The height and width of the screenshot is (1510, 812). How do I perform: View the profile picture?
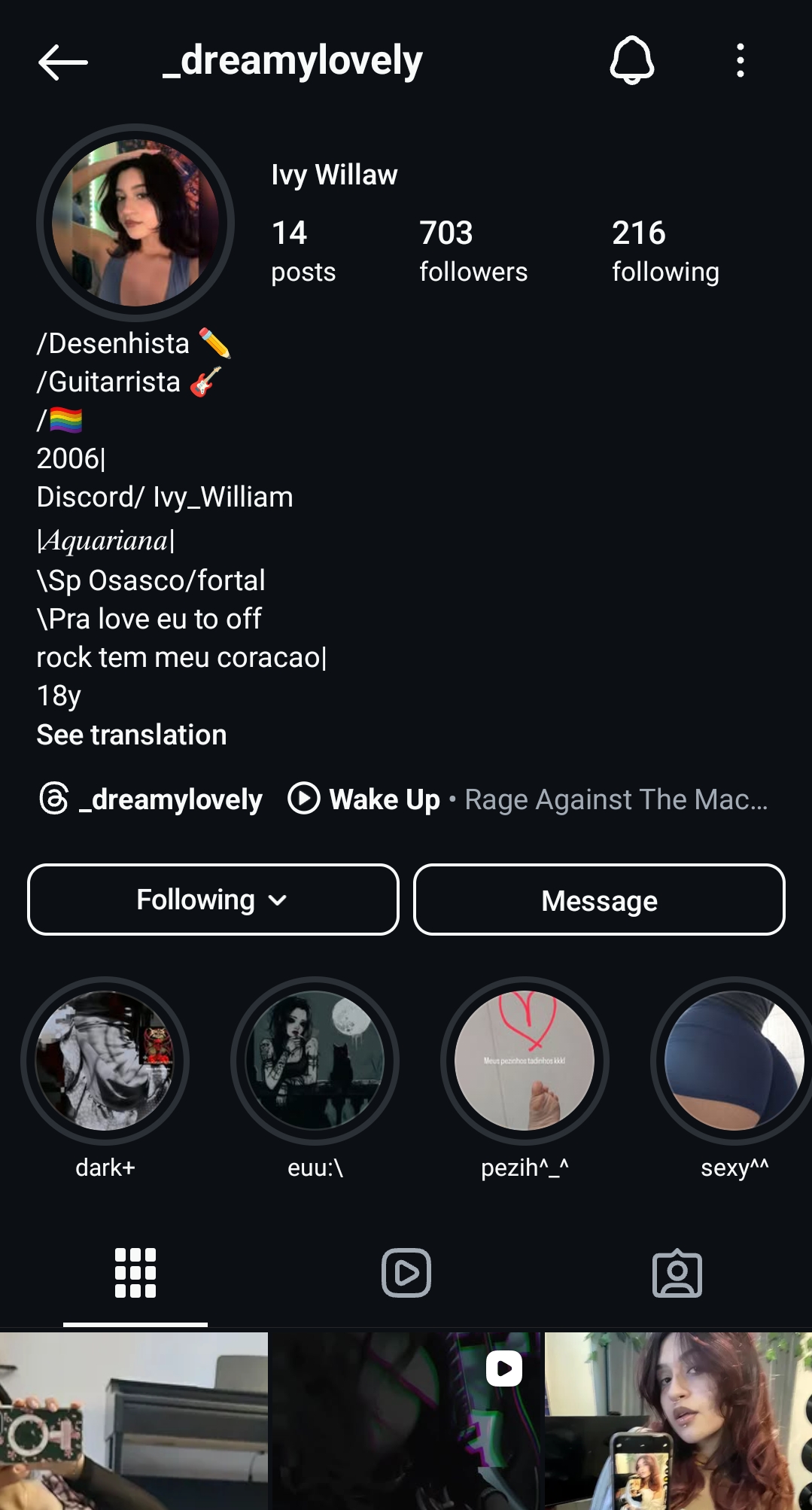click(135, 223)
